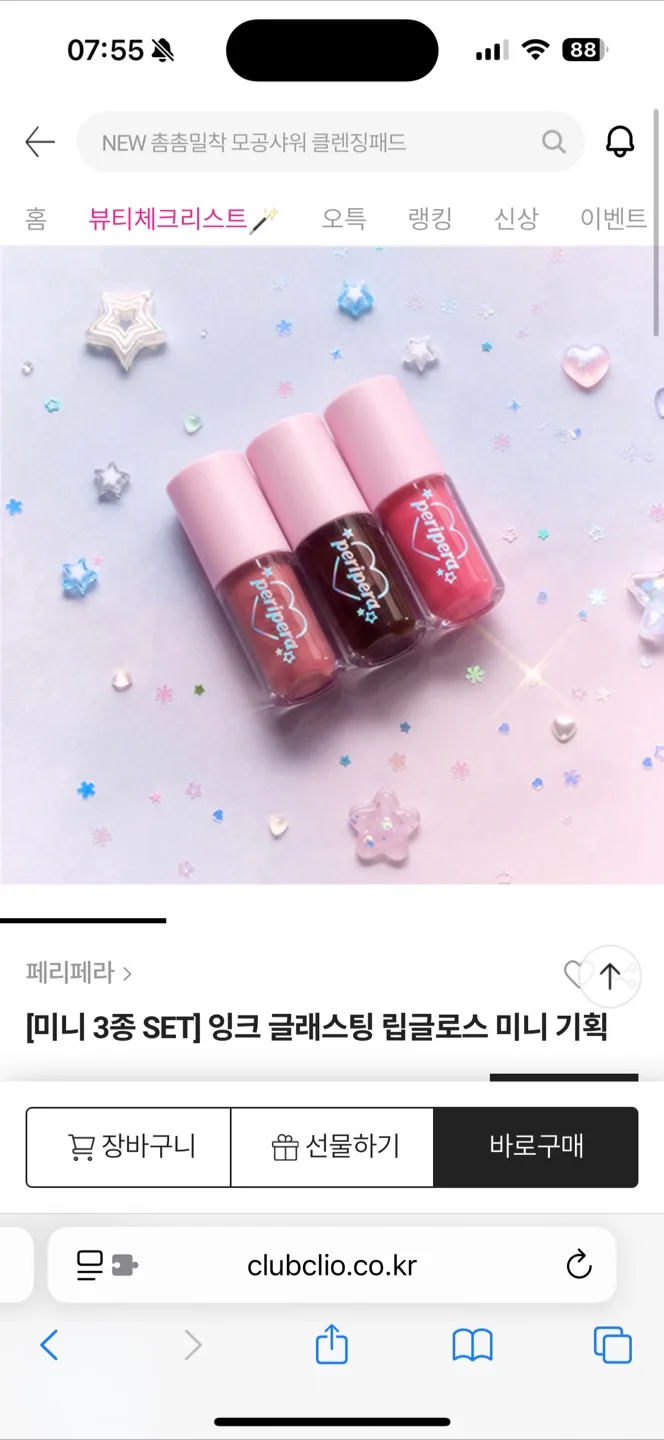Open the Safari bookmarks

coord(472,1345)
